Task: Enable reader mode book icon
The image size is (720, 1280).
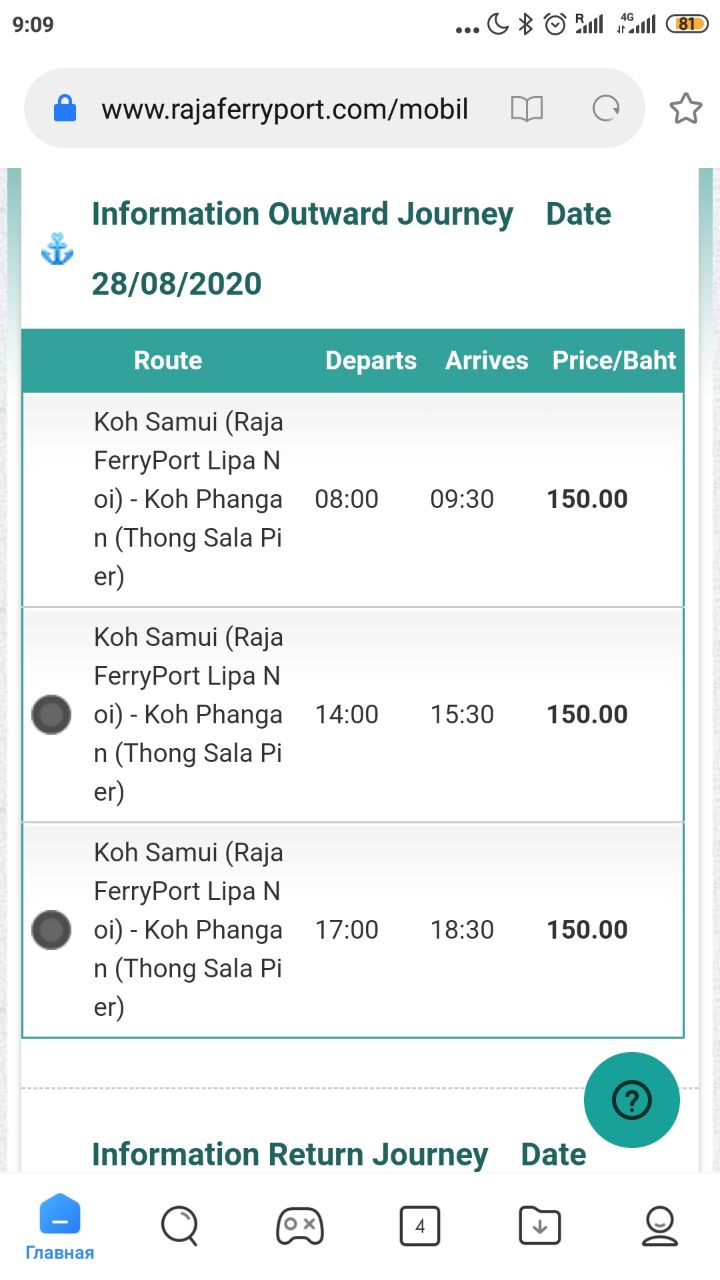Action: coord(527,108)
